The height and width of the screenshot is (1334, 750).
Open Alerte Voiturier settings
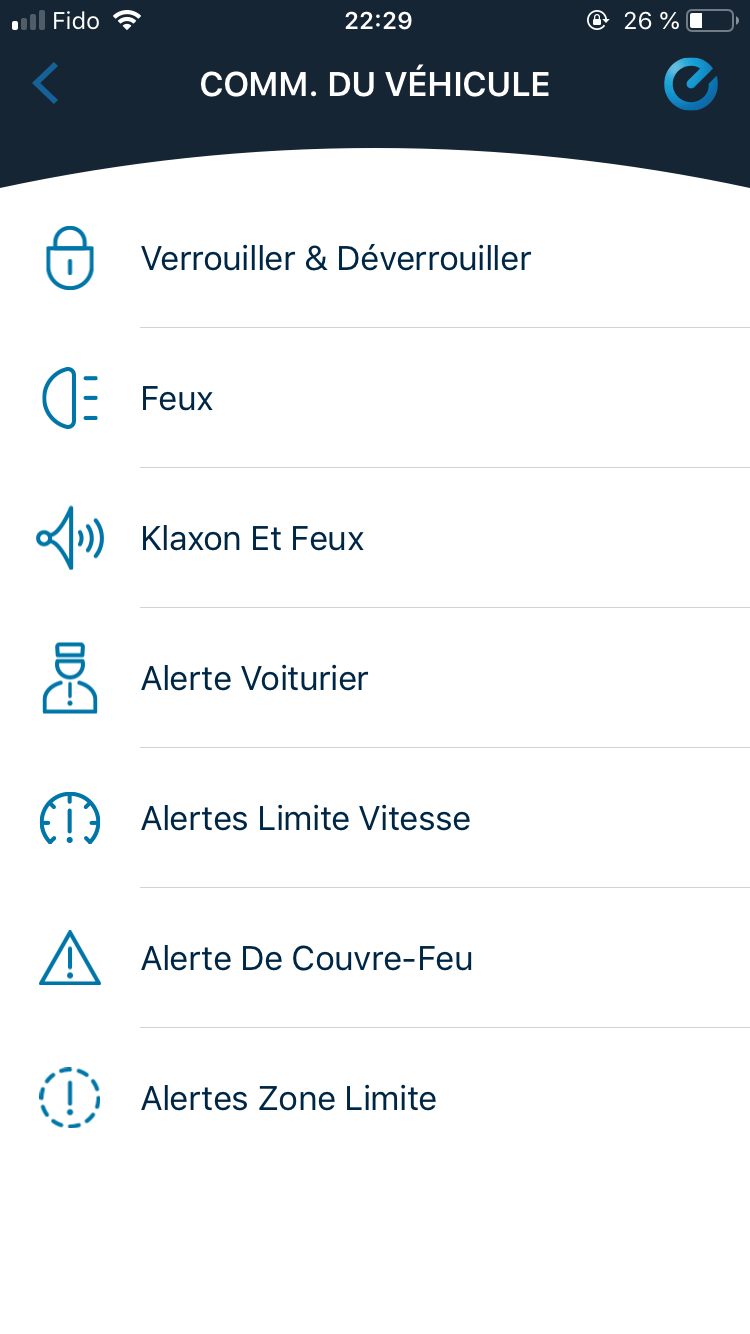coord(255,679)
